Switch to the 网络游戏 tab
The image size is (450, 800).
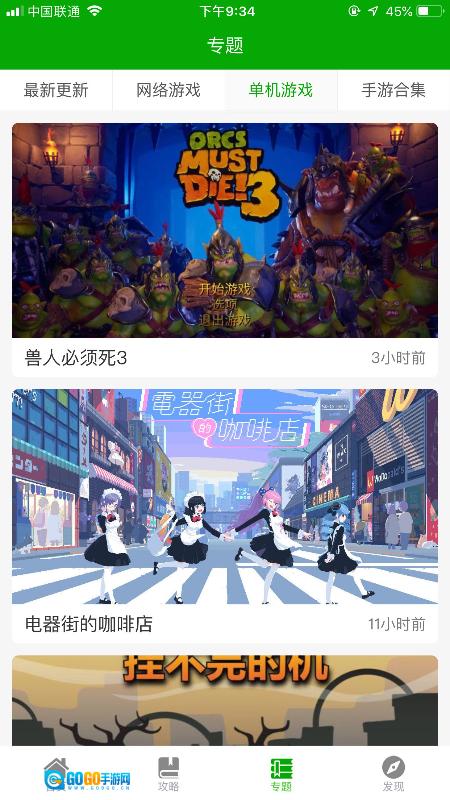click(x=168, y=90)
